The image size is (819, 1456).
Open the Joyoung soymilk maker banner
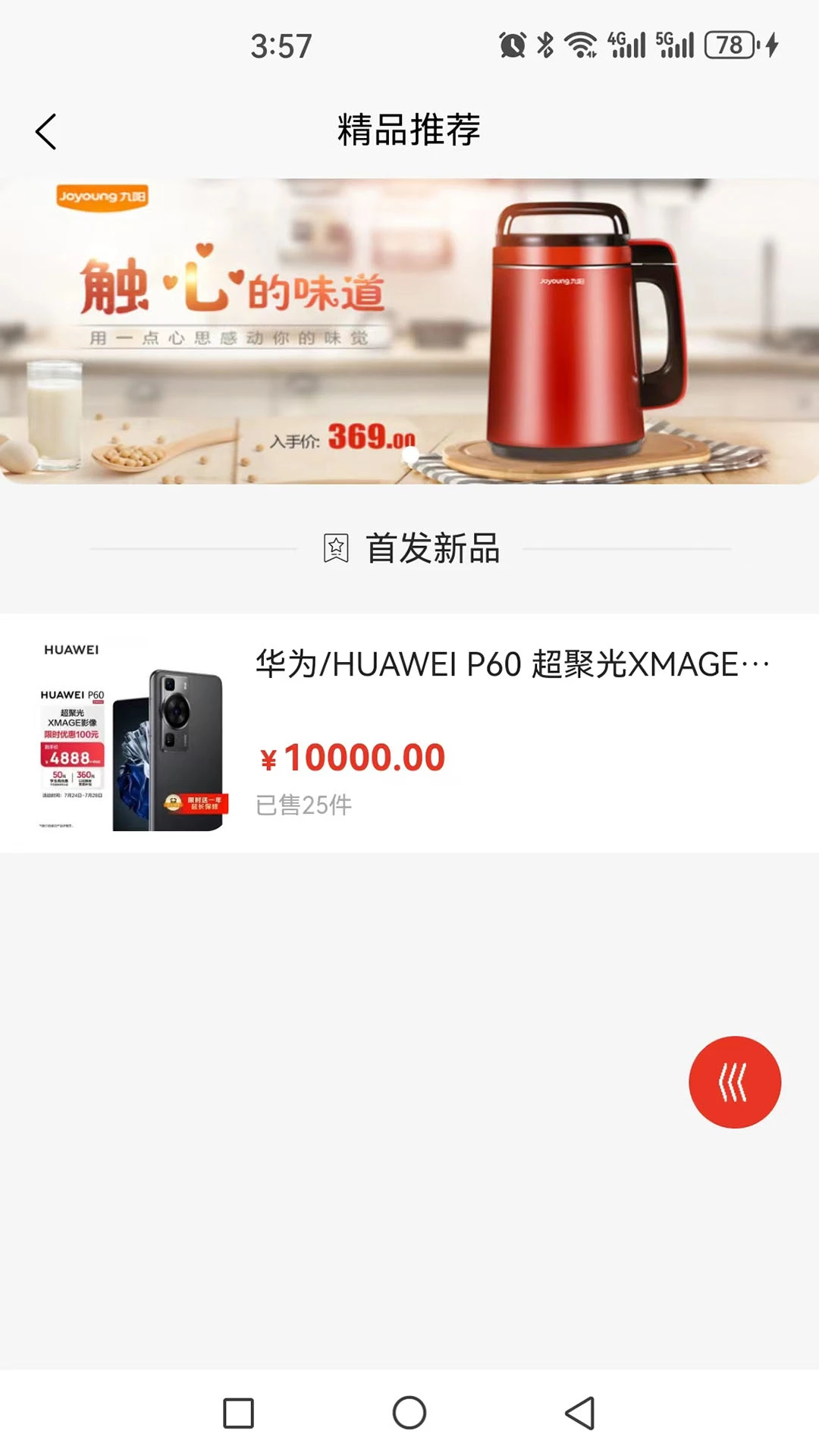(x=409, y=334)
